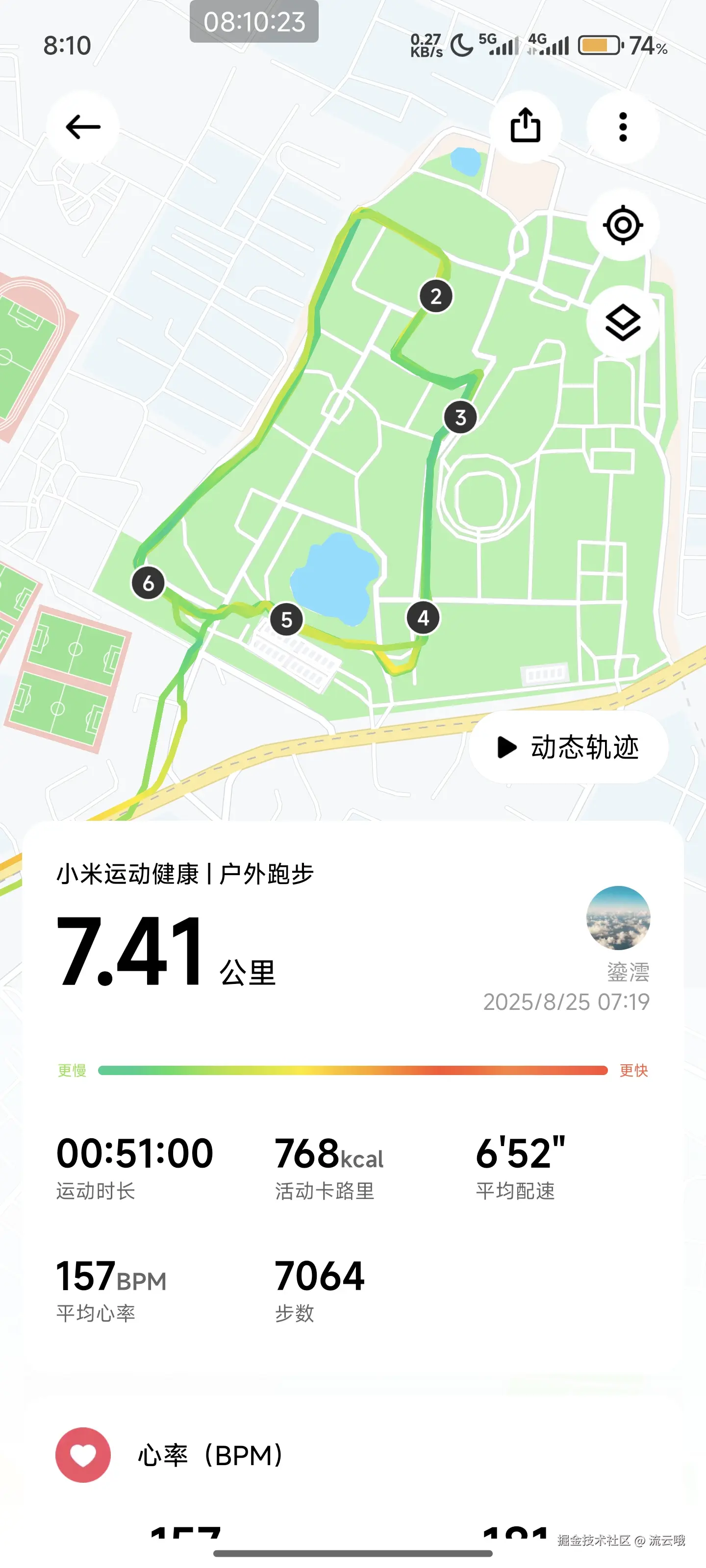The height and width of the screenshot is (1568, 706).
Task: Switch map layers
Action: click(623, 322)
